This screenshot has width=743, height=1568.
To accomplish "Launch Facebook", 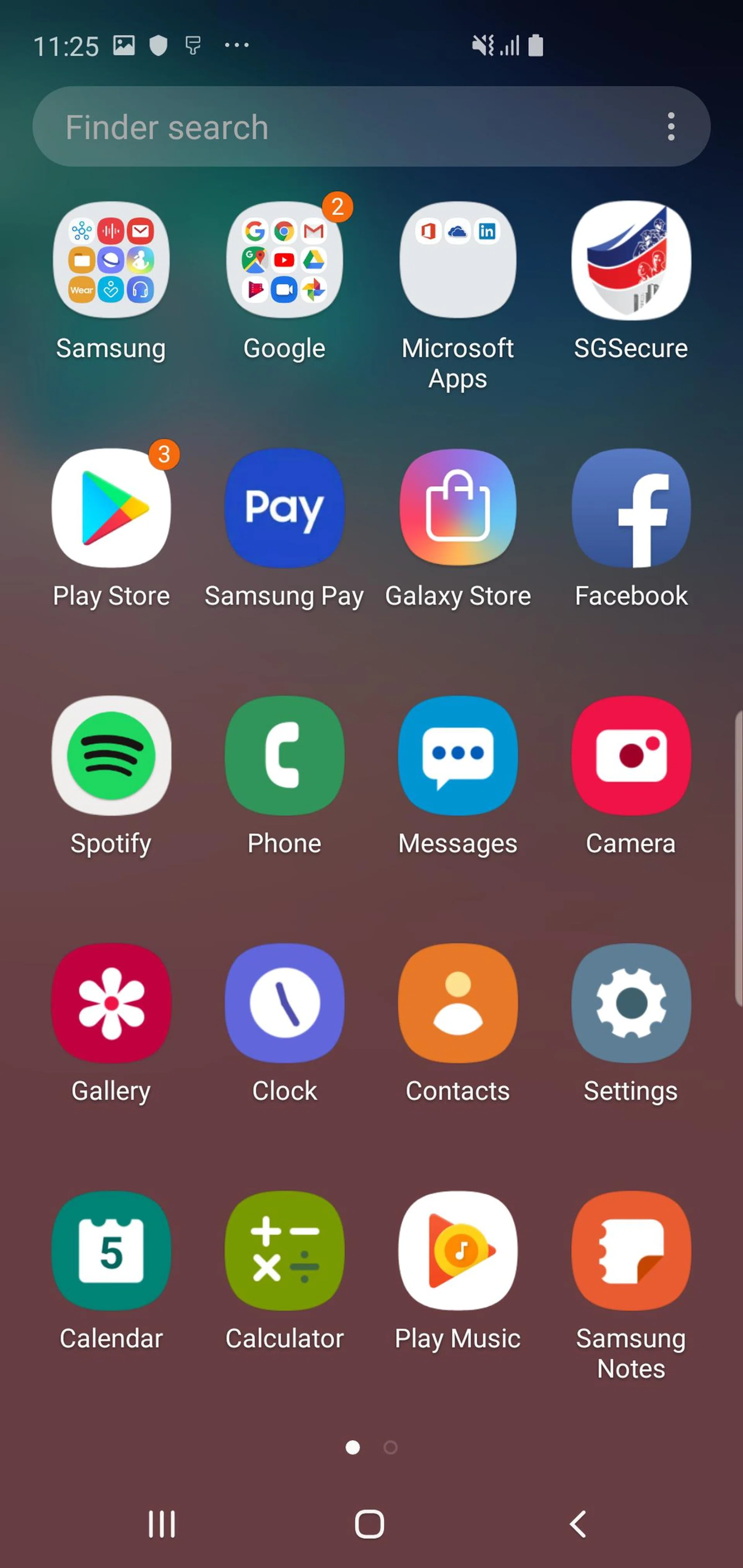I will [631, 508].
